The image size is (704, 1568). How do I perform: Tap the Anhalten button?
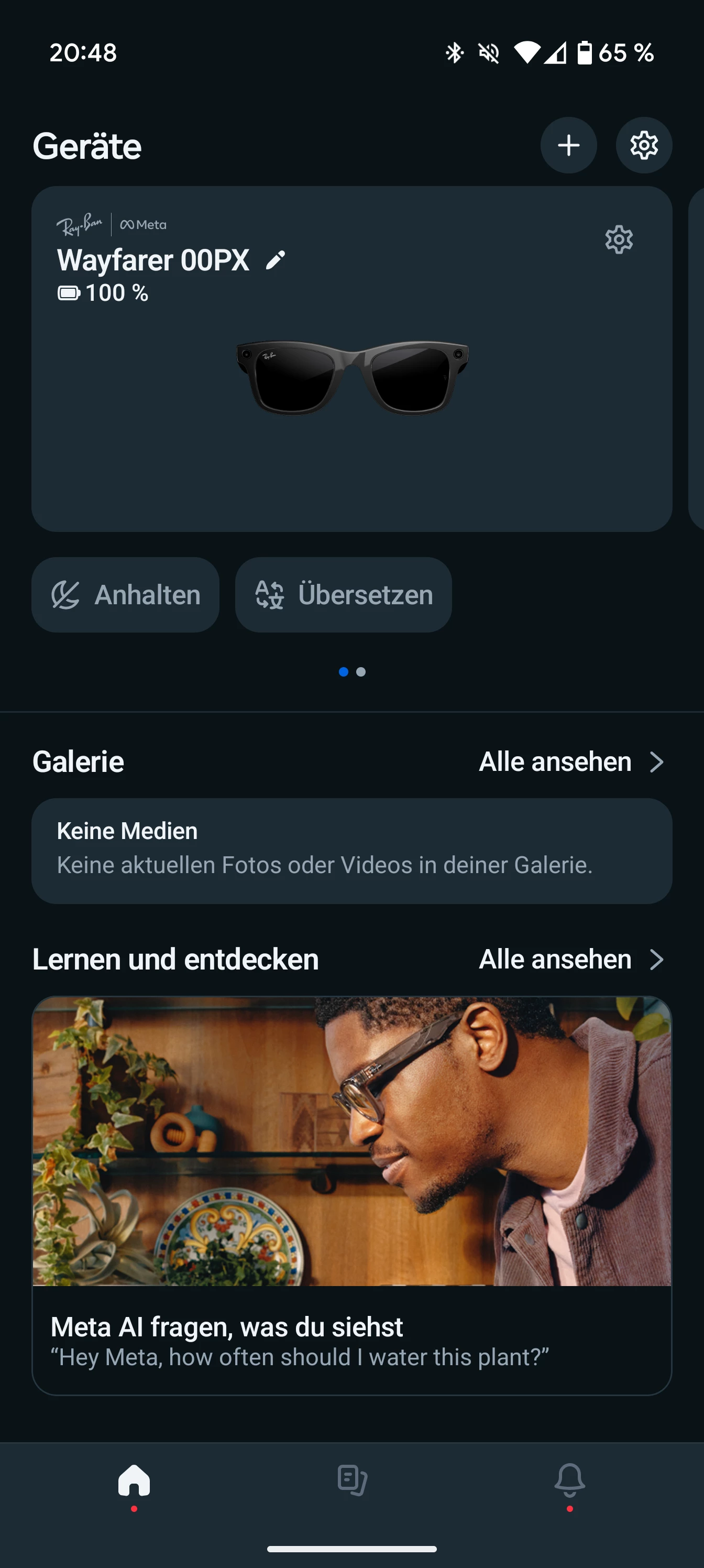click(x=125, y=595)
